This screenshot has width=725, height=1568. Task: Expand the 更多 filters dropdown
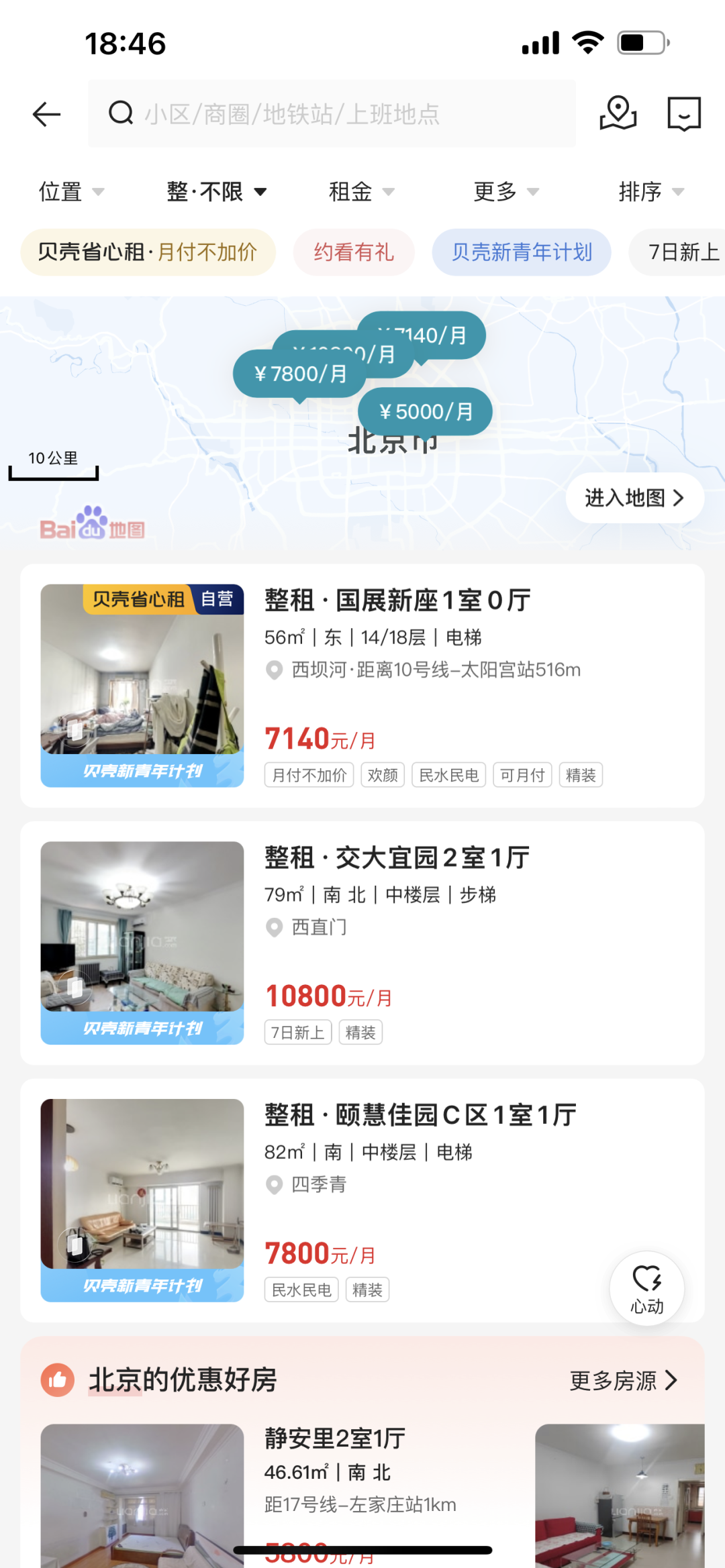click(x=506, y=192)
